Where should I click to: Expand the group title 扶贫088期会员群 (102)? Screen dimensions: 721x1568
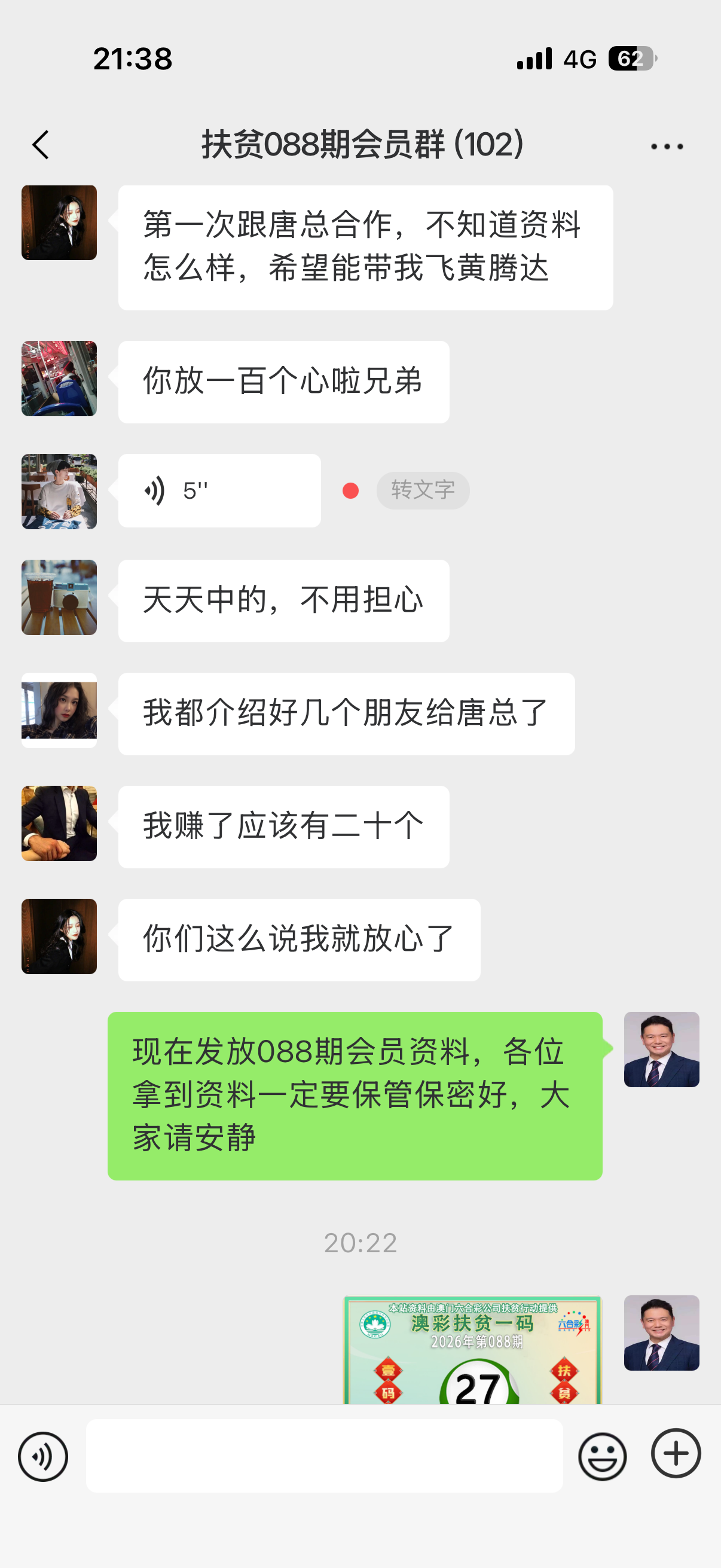[361, 145]
